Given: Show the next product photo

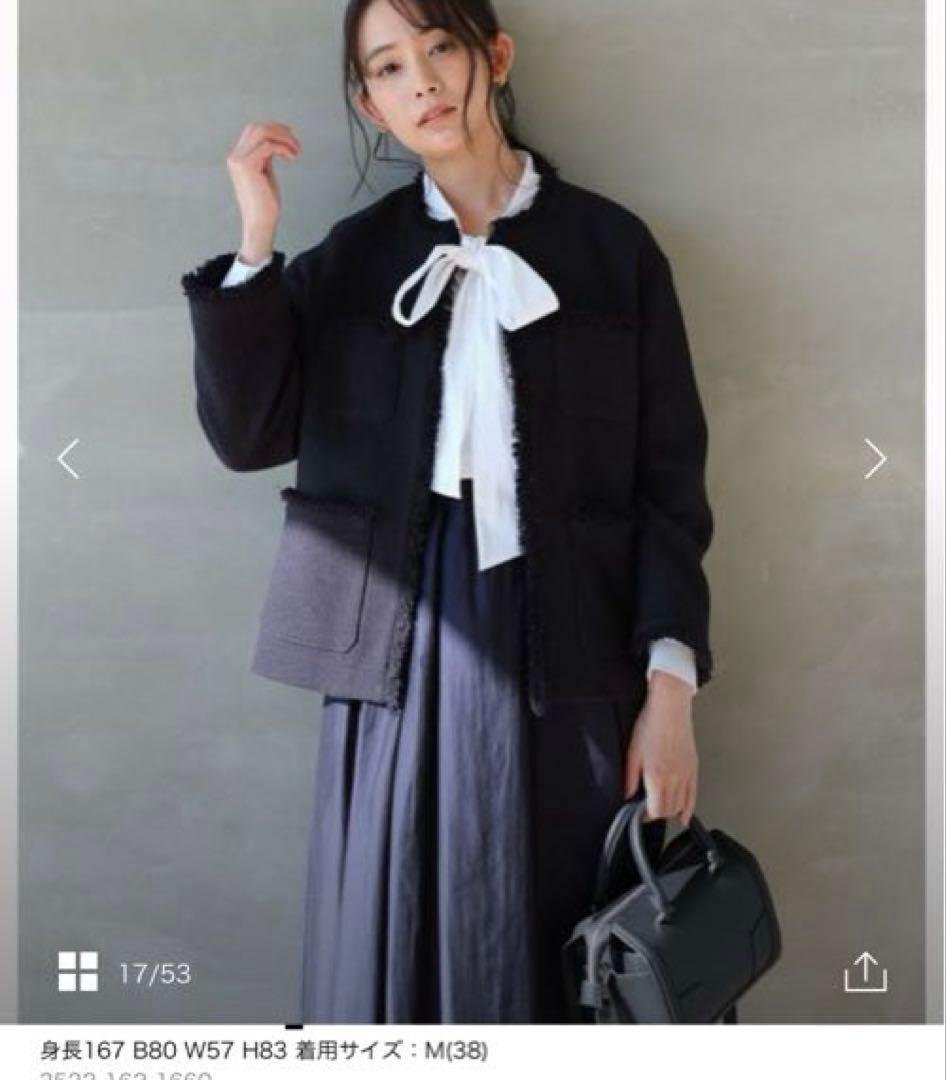Looking at the screenshot, I should point(875,459).
